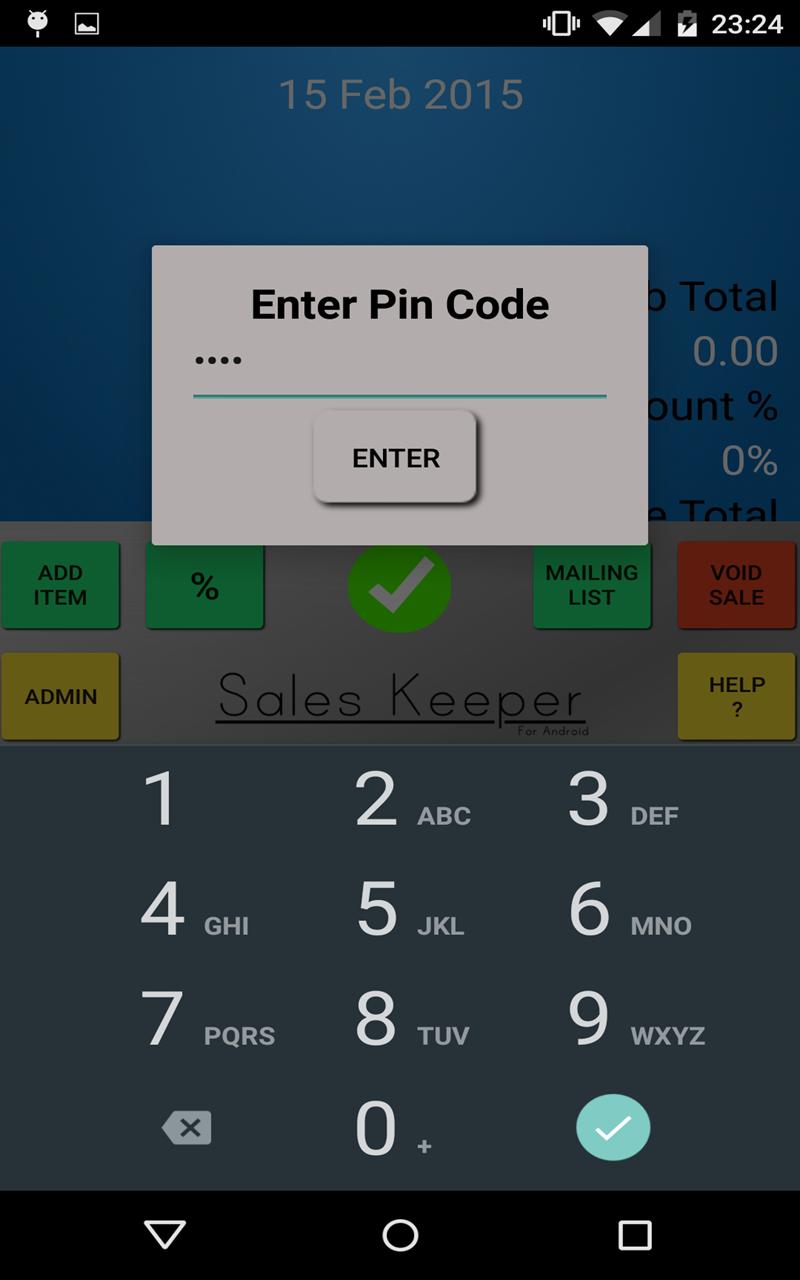Tap the ADD ITEM button
The image size is (800, 1280).
61,585
